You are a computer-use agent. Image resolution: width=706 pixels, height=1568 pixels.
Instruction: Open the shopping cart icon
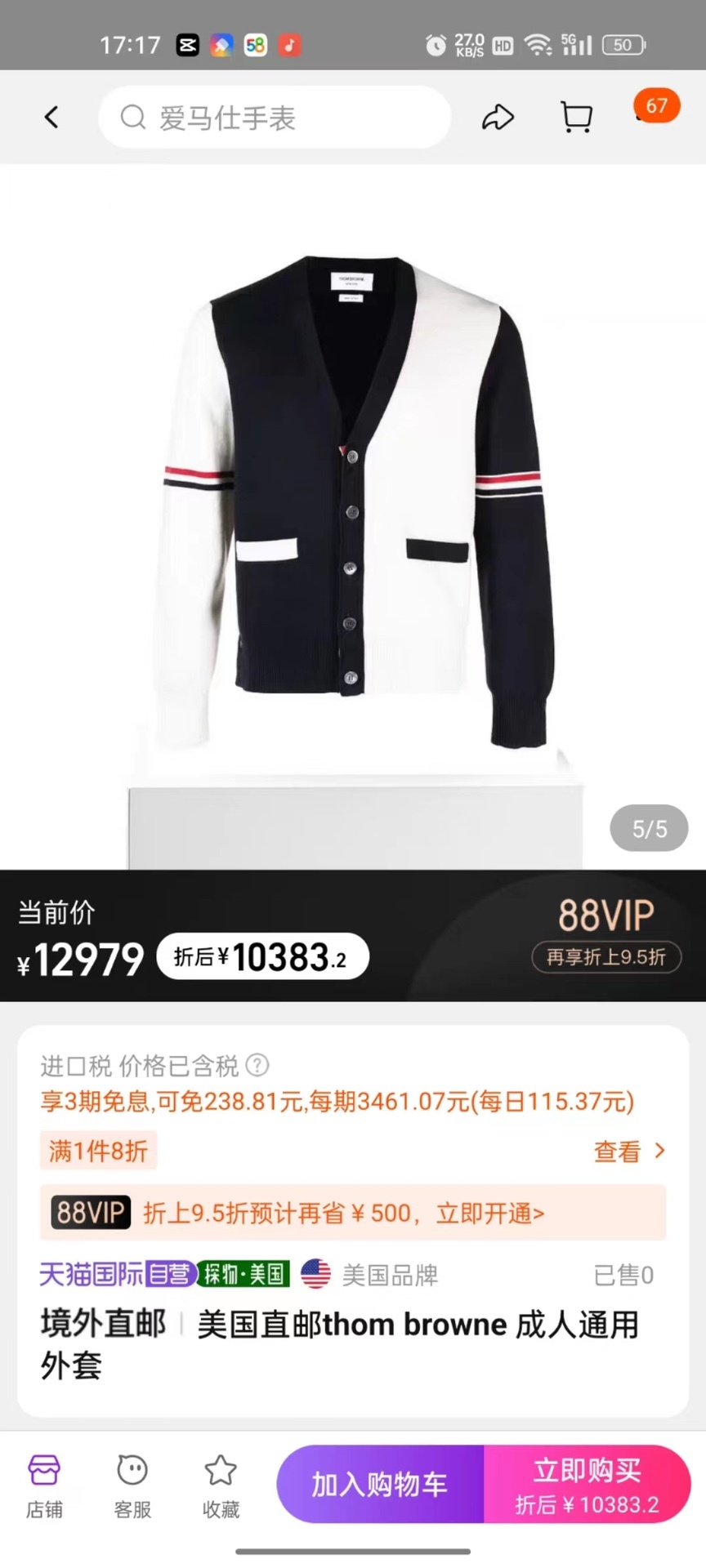(x=577, y=118)
